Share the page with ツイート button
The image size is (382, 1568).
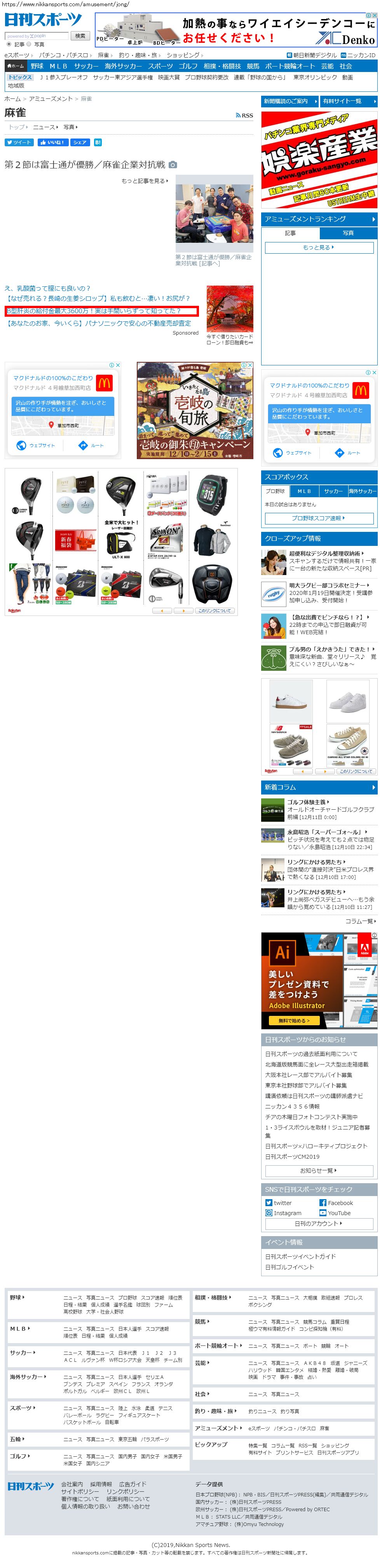(x=19, y=142)
